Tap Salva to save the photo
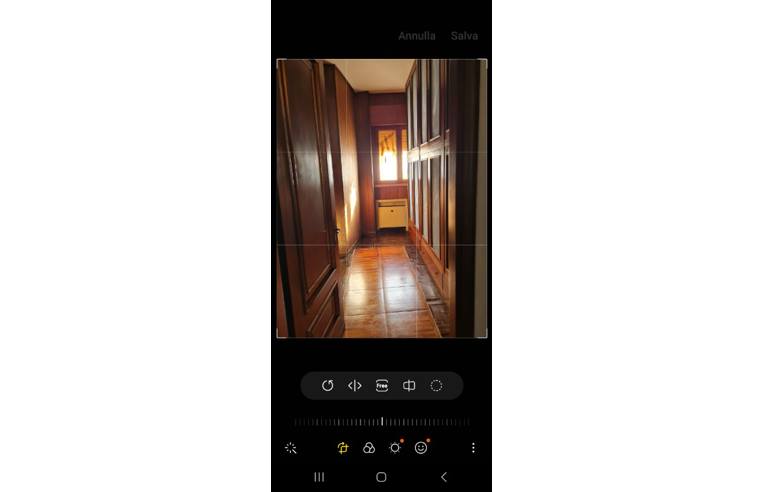764x492 pixels. pyautogui.click(x=464, y=36)
